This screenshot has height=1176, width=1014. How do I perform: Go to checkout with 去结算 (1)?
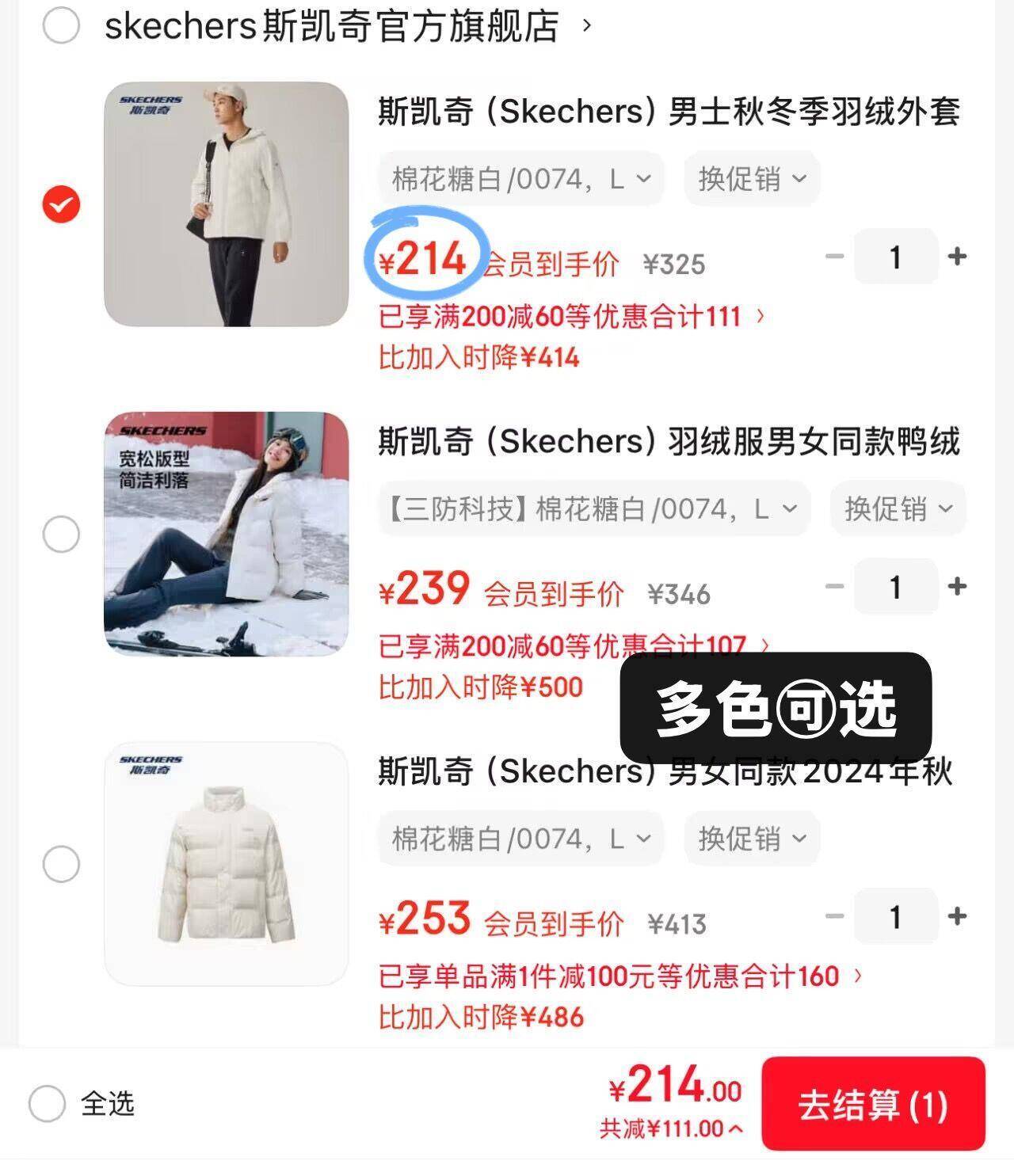coord(872,1104)
